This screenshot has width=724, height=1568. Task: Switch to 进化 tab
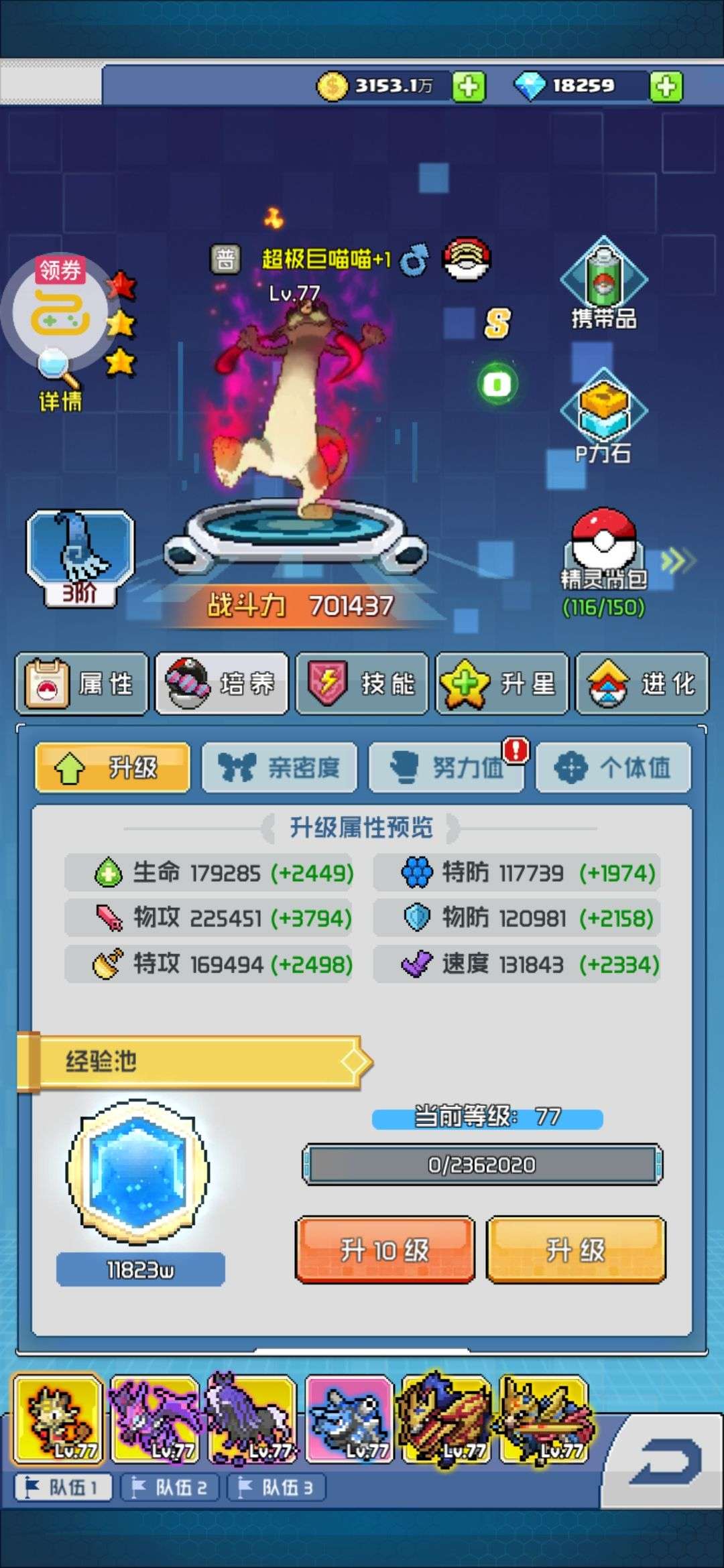(x=642, y=684)
